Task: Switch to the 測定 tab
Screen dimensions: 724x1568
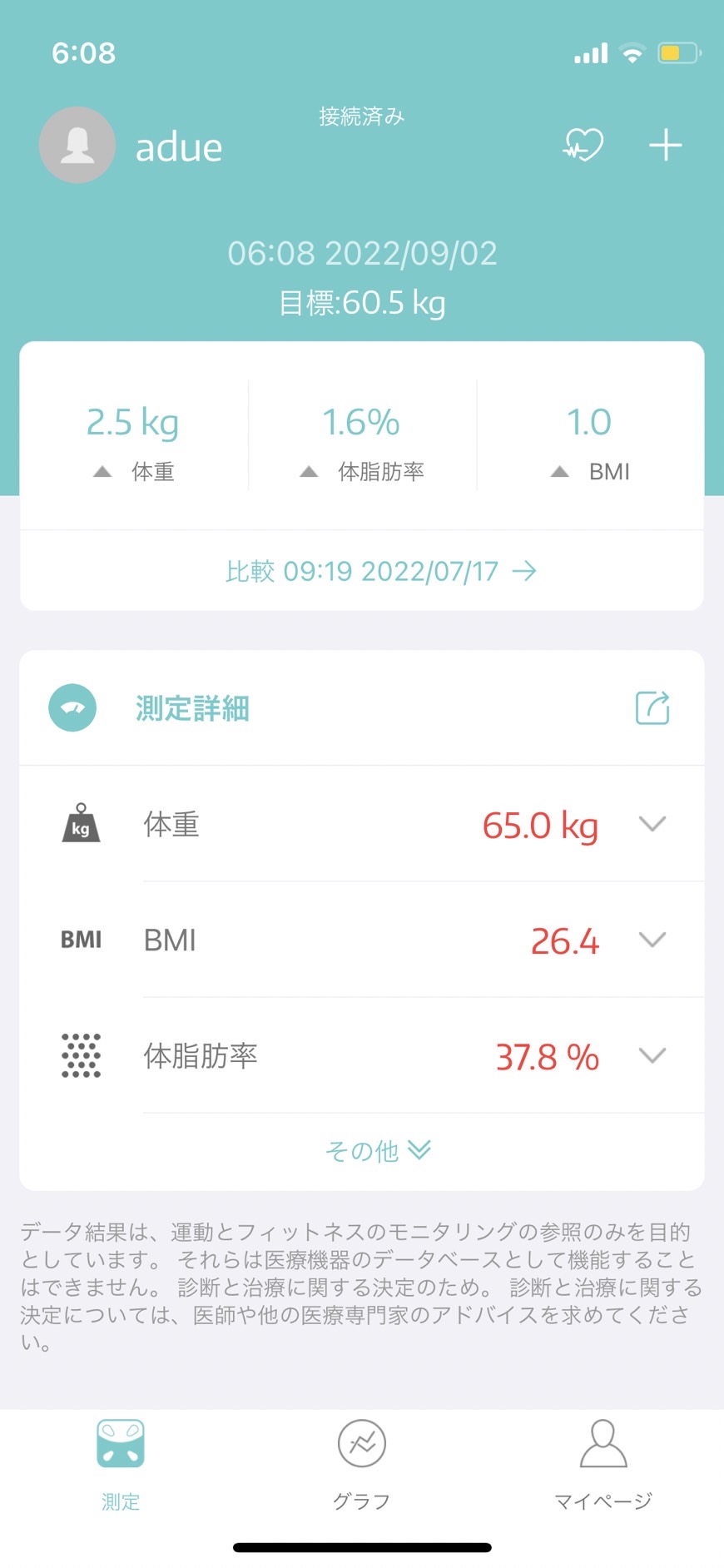Action: 121,1465
